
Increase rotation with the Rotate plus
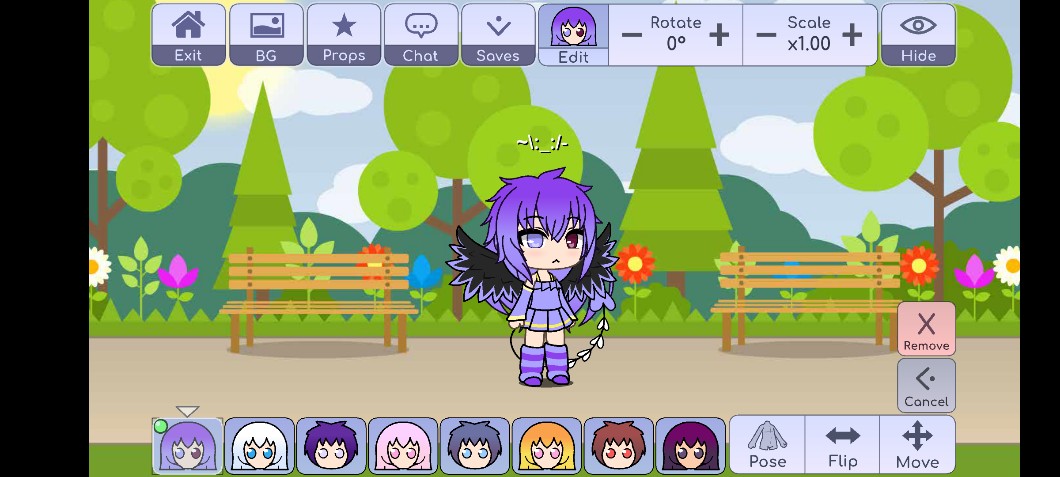point(719,34)
